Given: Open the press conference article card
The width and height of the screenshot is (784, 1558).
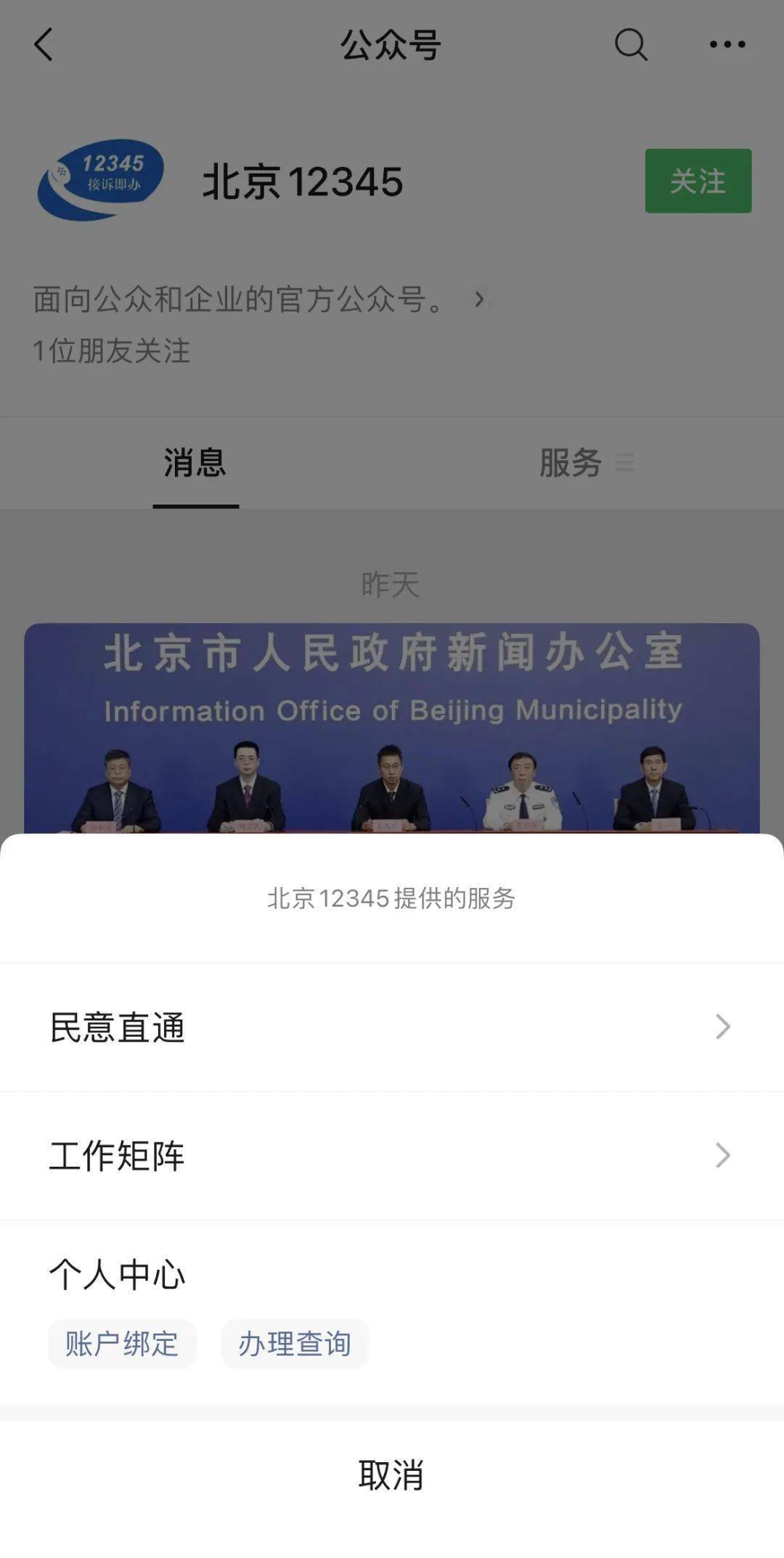Looking at the screenshot, I should (x=392, y=727).
